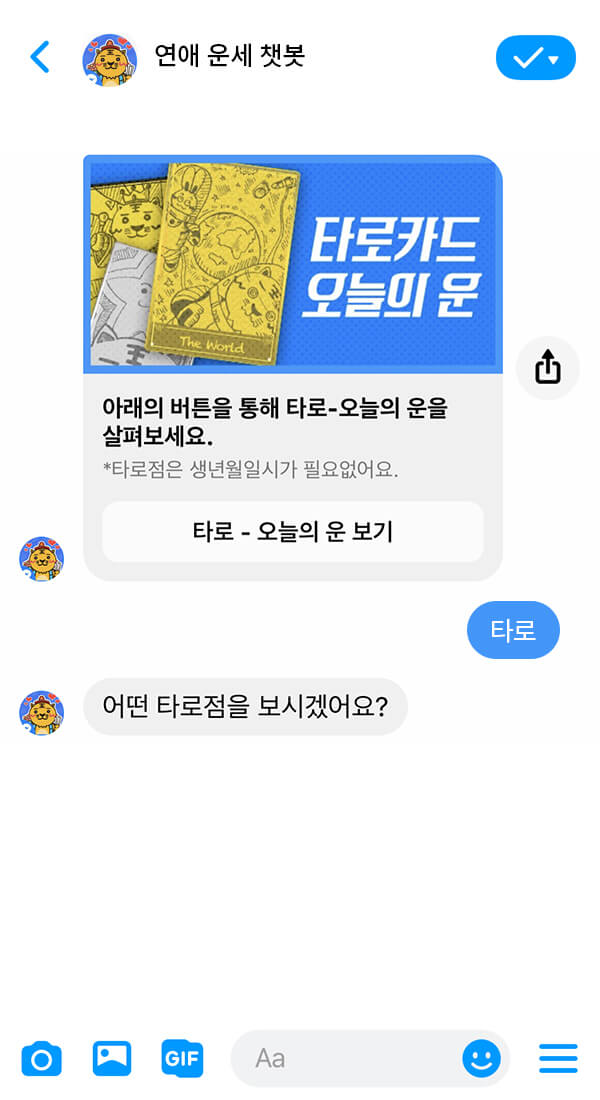The width and height of the screenshot is (600, 1100).
Task: Tap the 타로 - 오늘의 운 보기 button
Action: click(293, 531)
